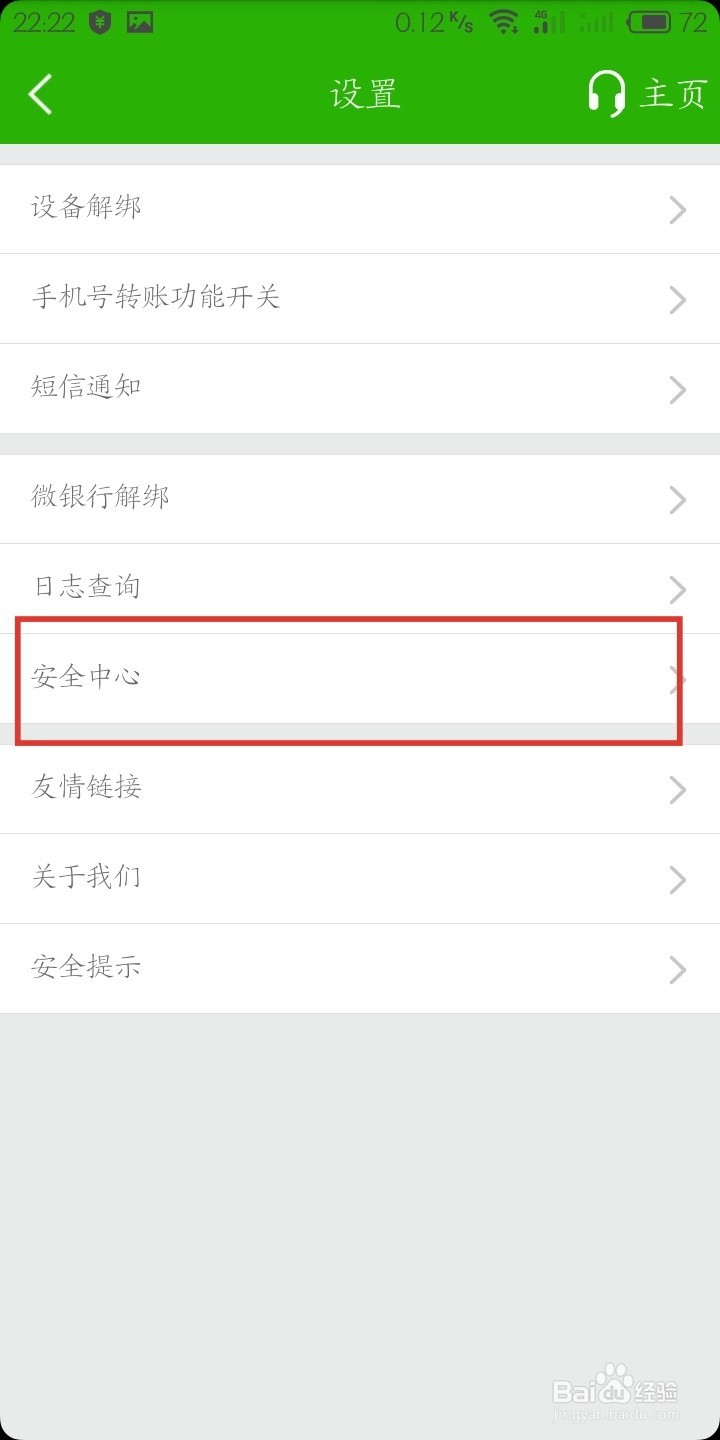Image resolution: width=720 pixels, height=1440 pixels.
Task: Expand the chevron next to 日志查询
Action: point(676,589)
